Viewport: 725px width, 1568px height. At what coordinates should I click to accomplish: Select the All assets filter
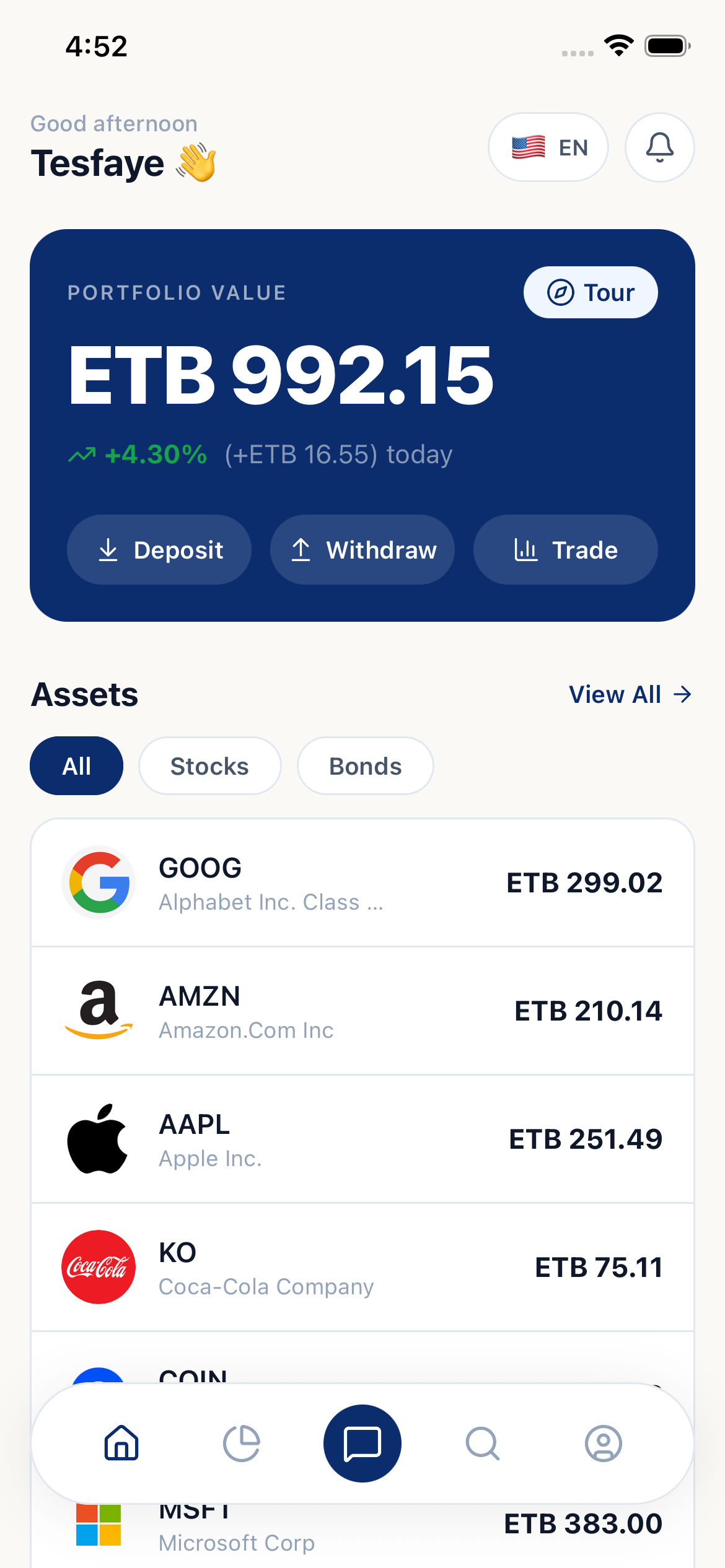coord(76,765)
